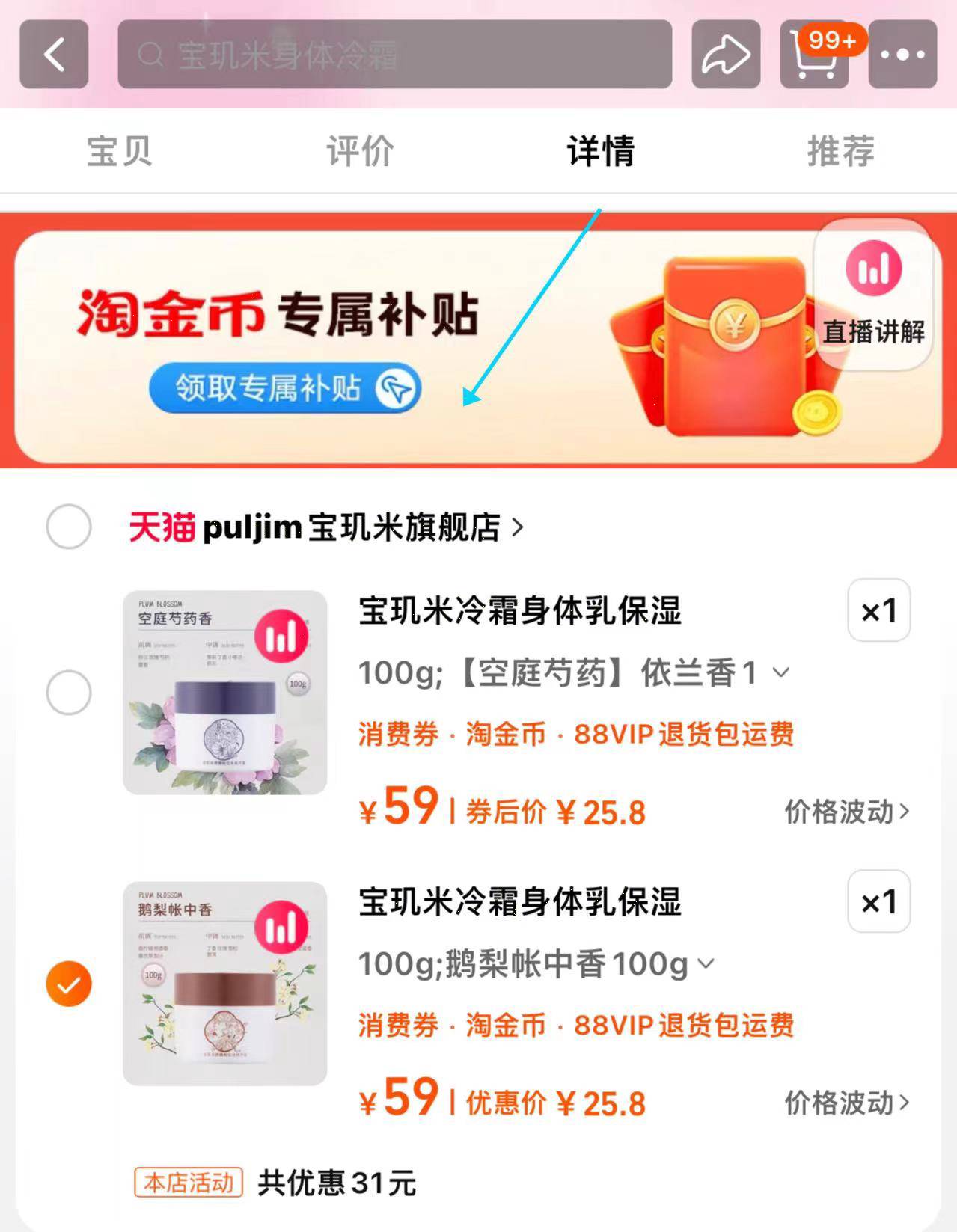The image size is (957, 1232).
Task: Expand the 空庭芍药 依兰香 SKU options
Action: pyautogui.click(x=781, y=672)
